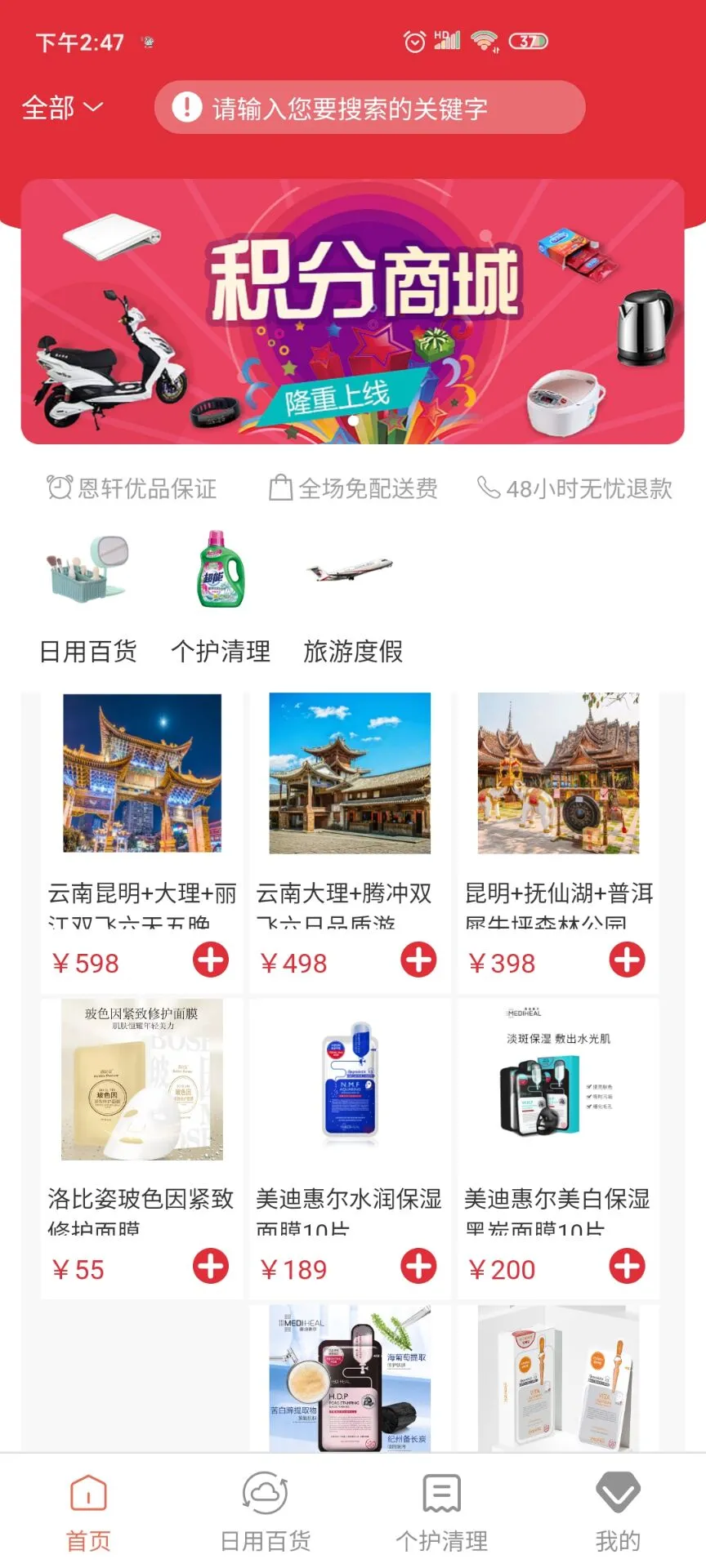Open the 全部 category dropdown
This screenshot has width=706, height=1568.
(x=62, y=108)
